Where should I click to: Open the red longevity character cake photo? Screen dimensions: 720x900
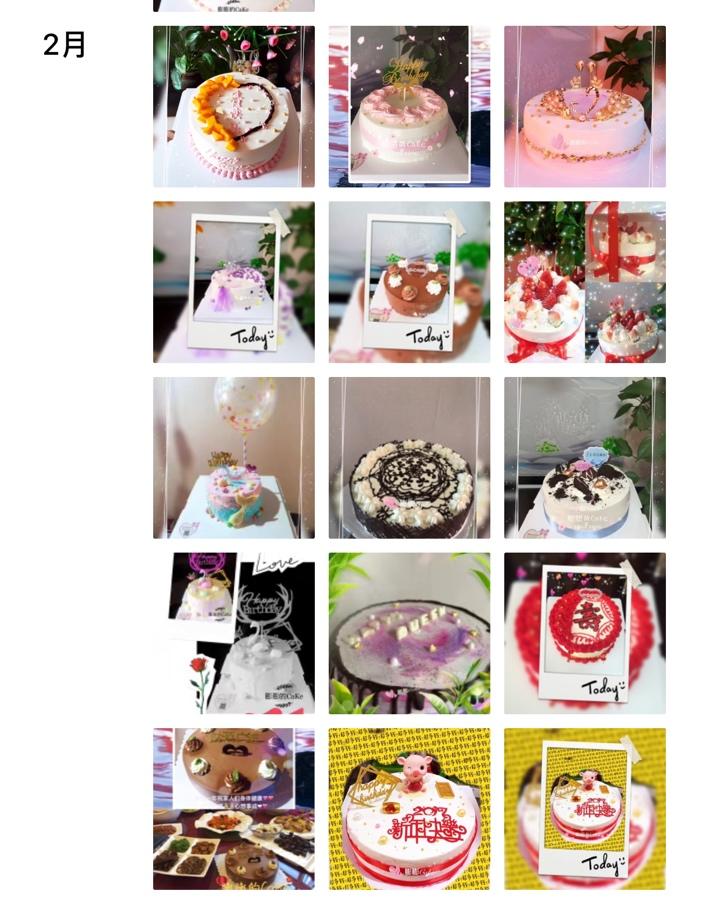(584, 633)
